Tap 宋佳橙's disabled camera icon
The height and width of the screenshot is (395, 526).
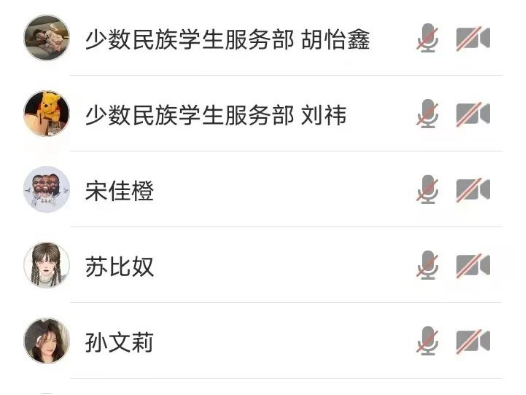pos(473,190)
